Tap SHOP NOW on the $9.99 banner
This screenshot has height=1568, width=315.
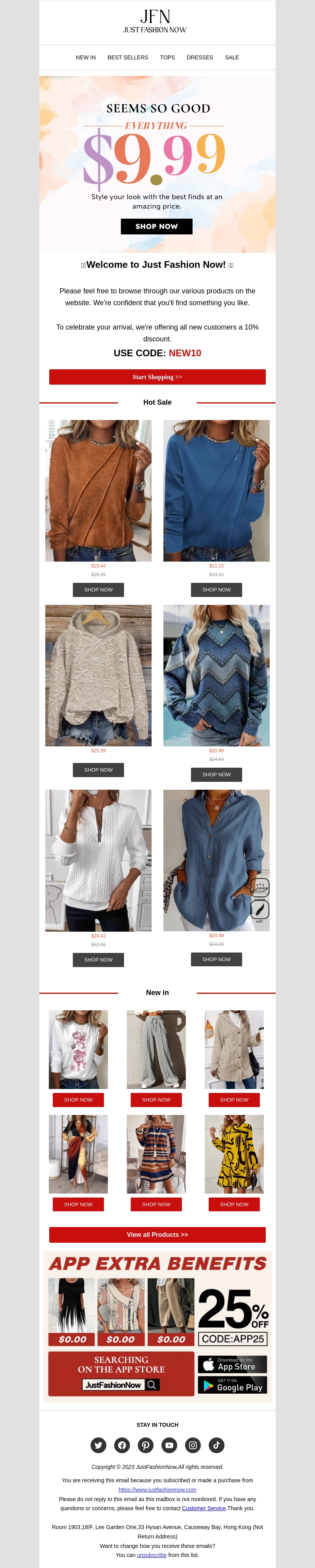[157, 227]
